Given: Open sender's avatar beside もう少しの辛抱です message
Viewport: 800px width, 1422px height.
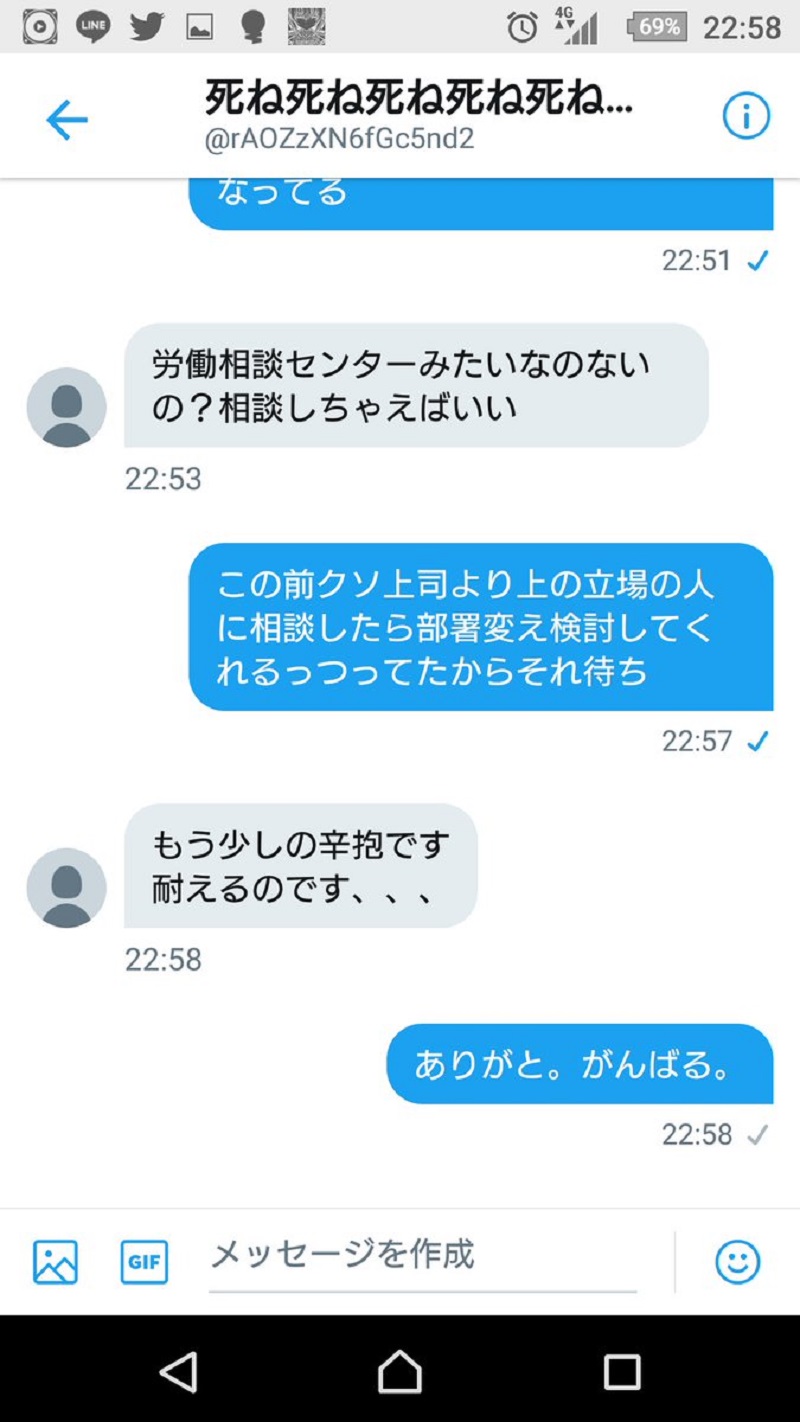Looking at the screenshot, I should click(66, 888).
